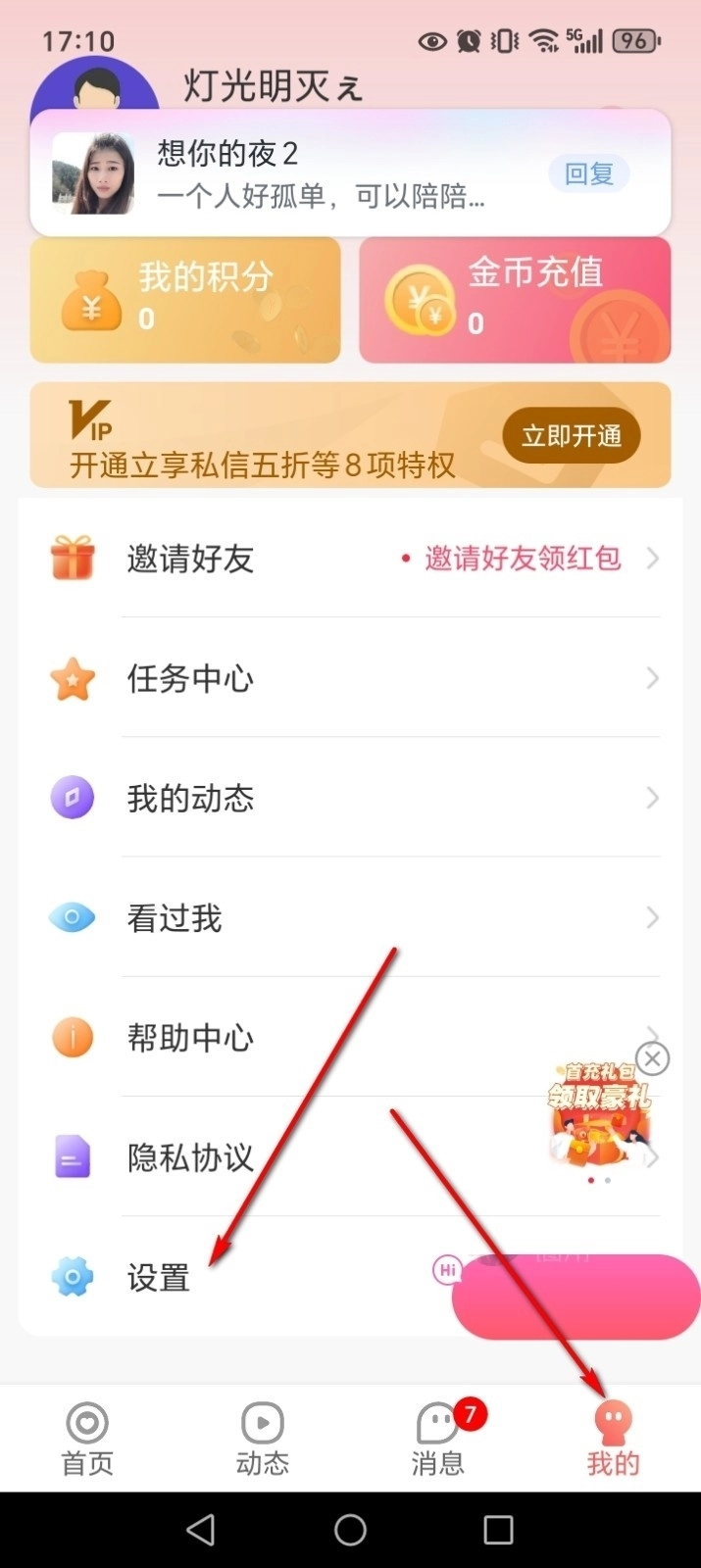The image size is (701, 1568).
Task: Open 我的积分 points card
Action: click(185, 300)
